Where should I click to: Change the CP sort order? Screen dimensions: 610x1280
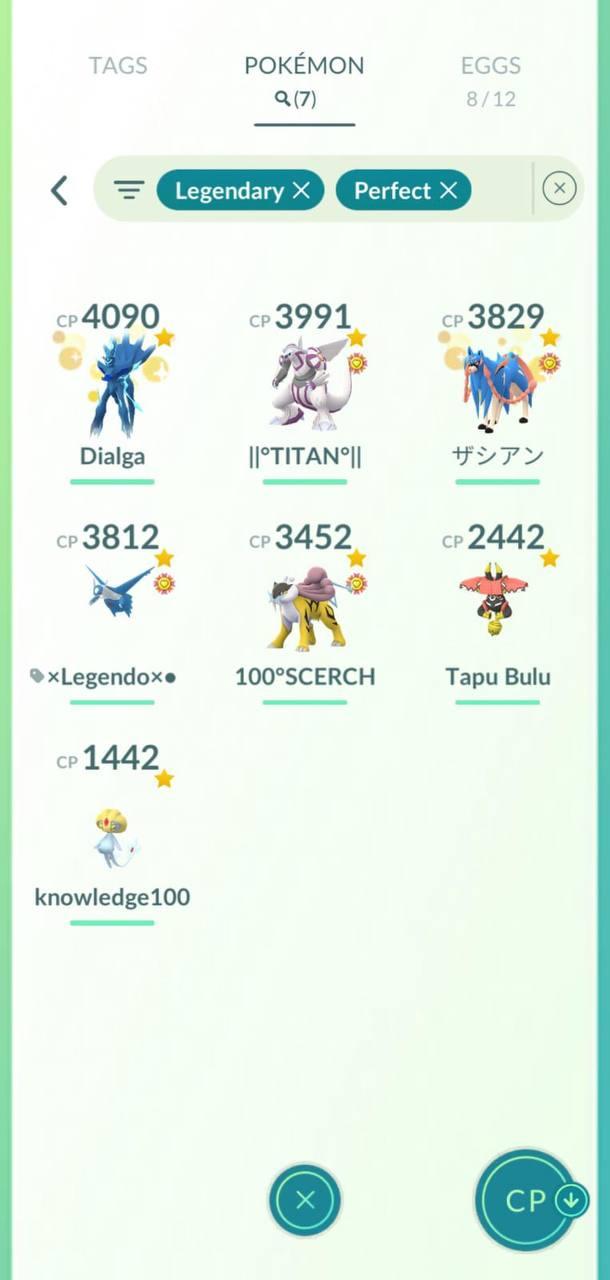(527, 1200)
